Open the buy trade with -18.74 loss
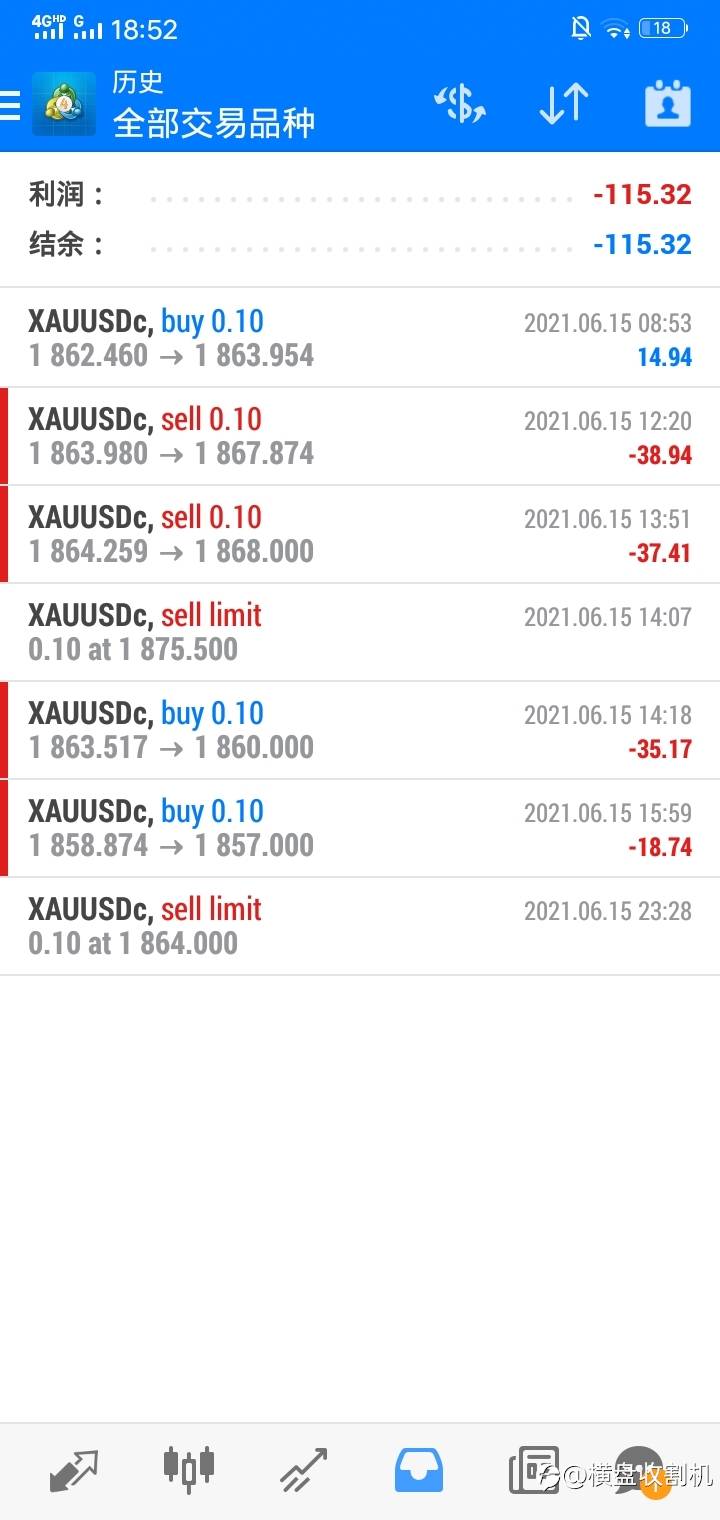Viewport: 720px width, 1520px height. pyautogui.click(x=360, y=828)
